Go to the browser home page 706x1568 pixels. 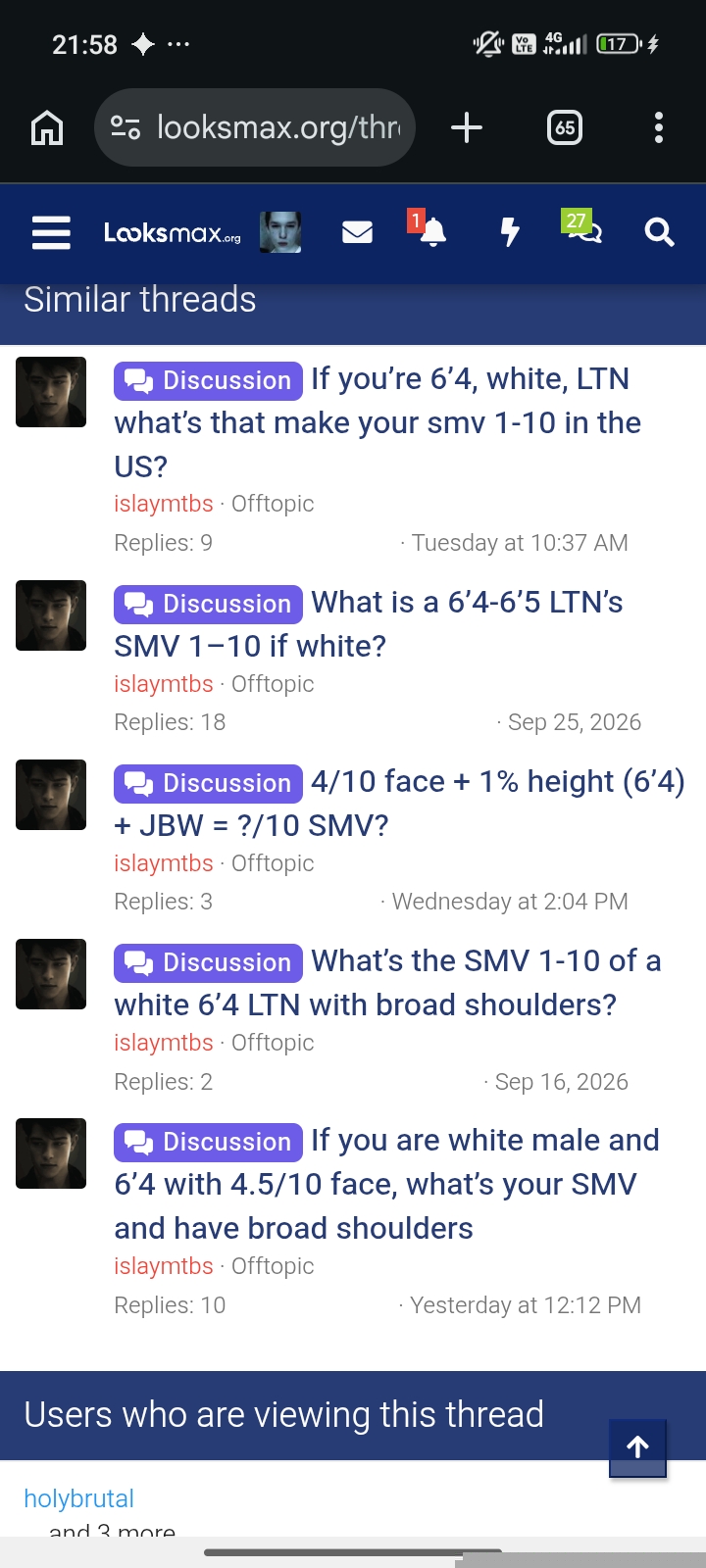(47, 127)
